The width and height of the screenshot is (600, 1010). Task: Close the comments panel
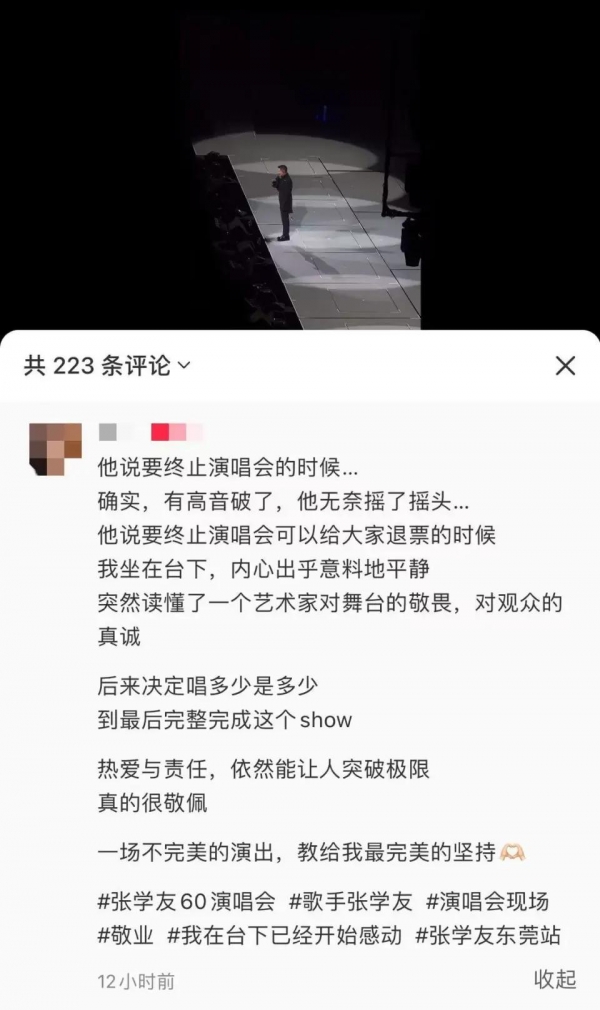pos(565,367)
